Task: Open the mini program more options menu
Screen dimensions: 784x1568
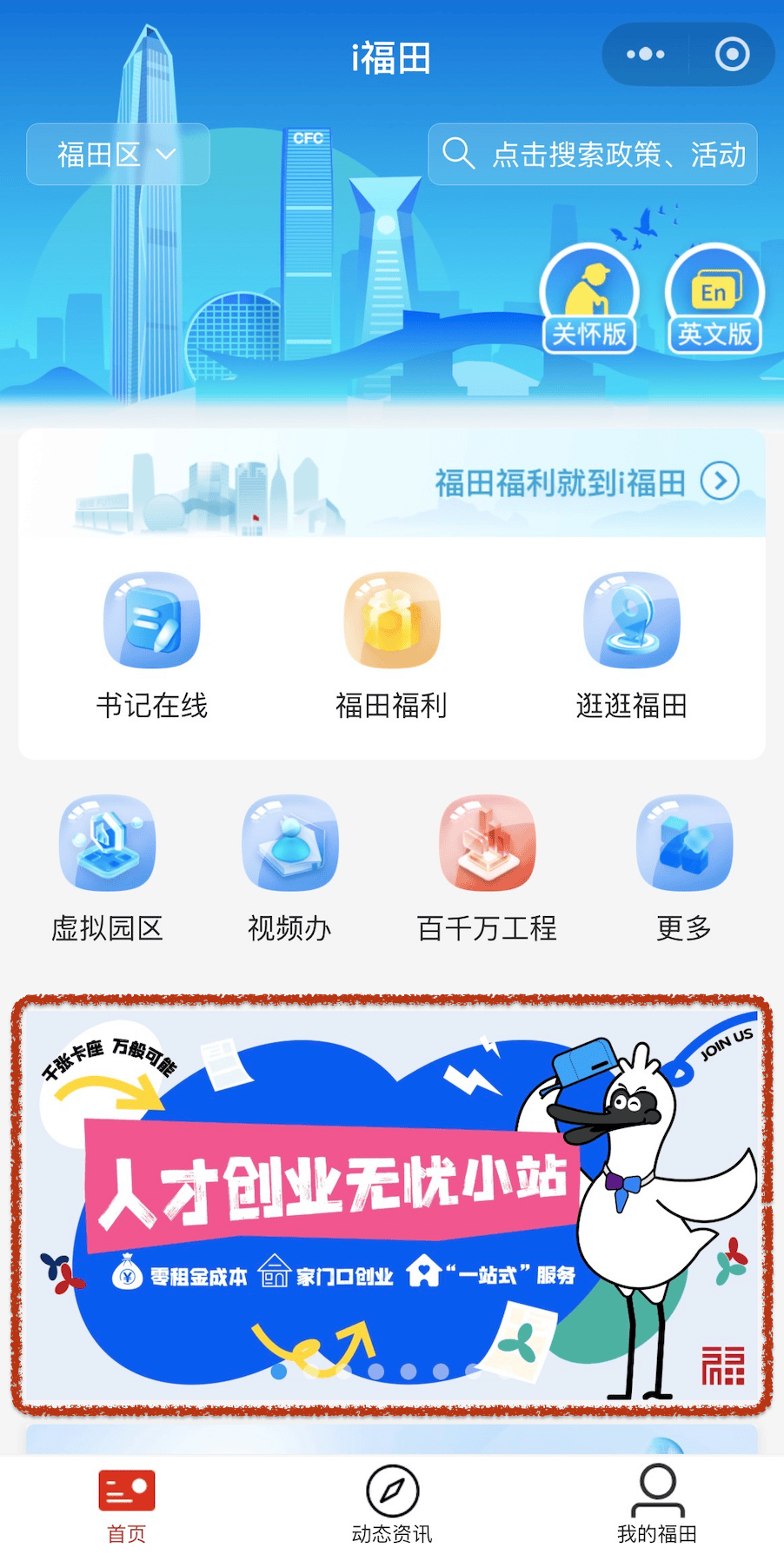Action: [646, 55]
